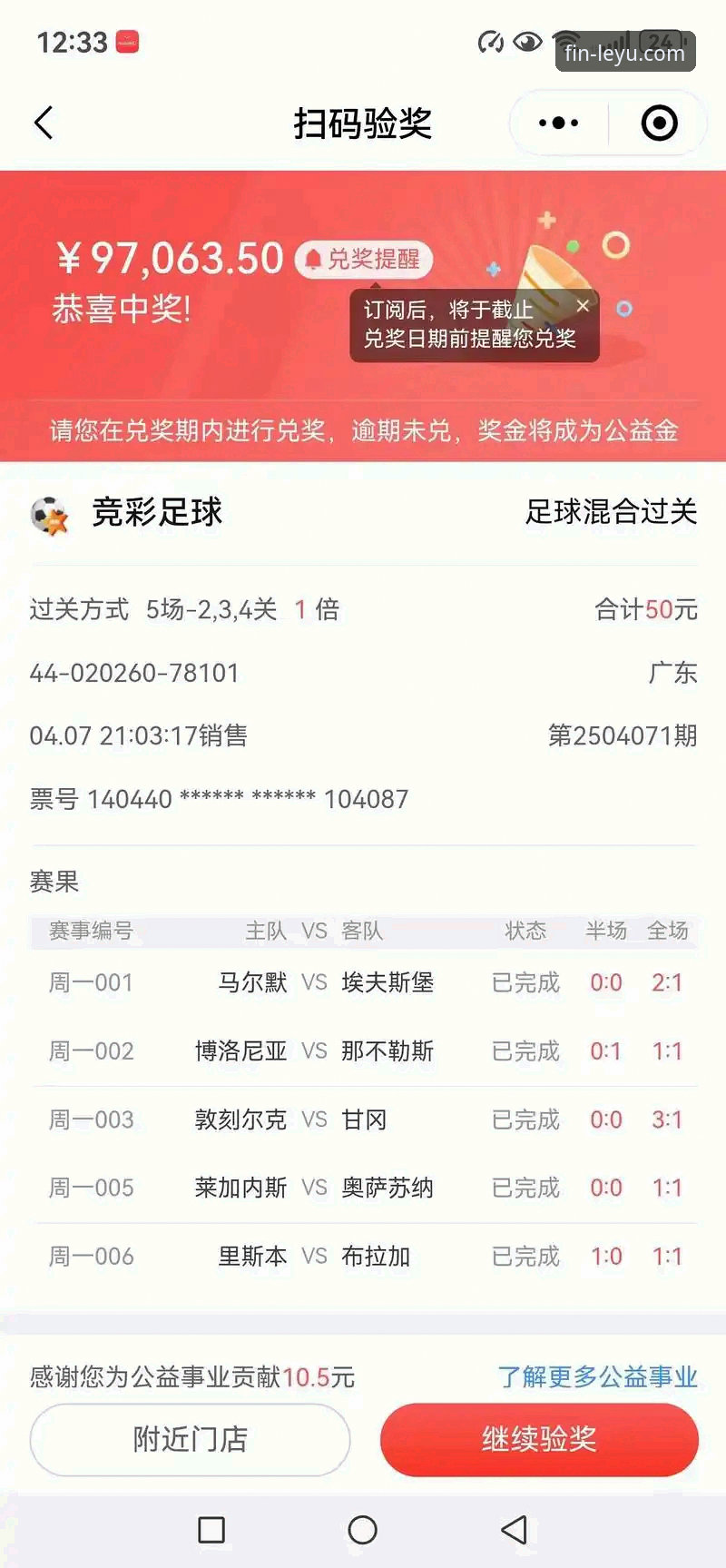
Task: Select the 周一001 马尔默 vs 埃夫斯堡 row
Action: click(x=363, y=981)
